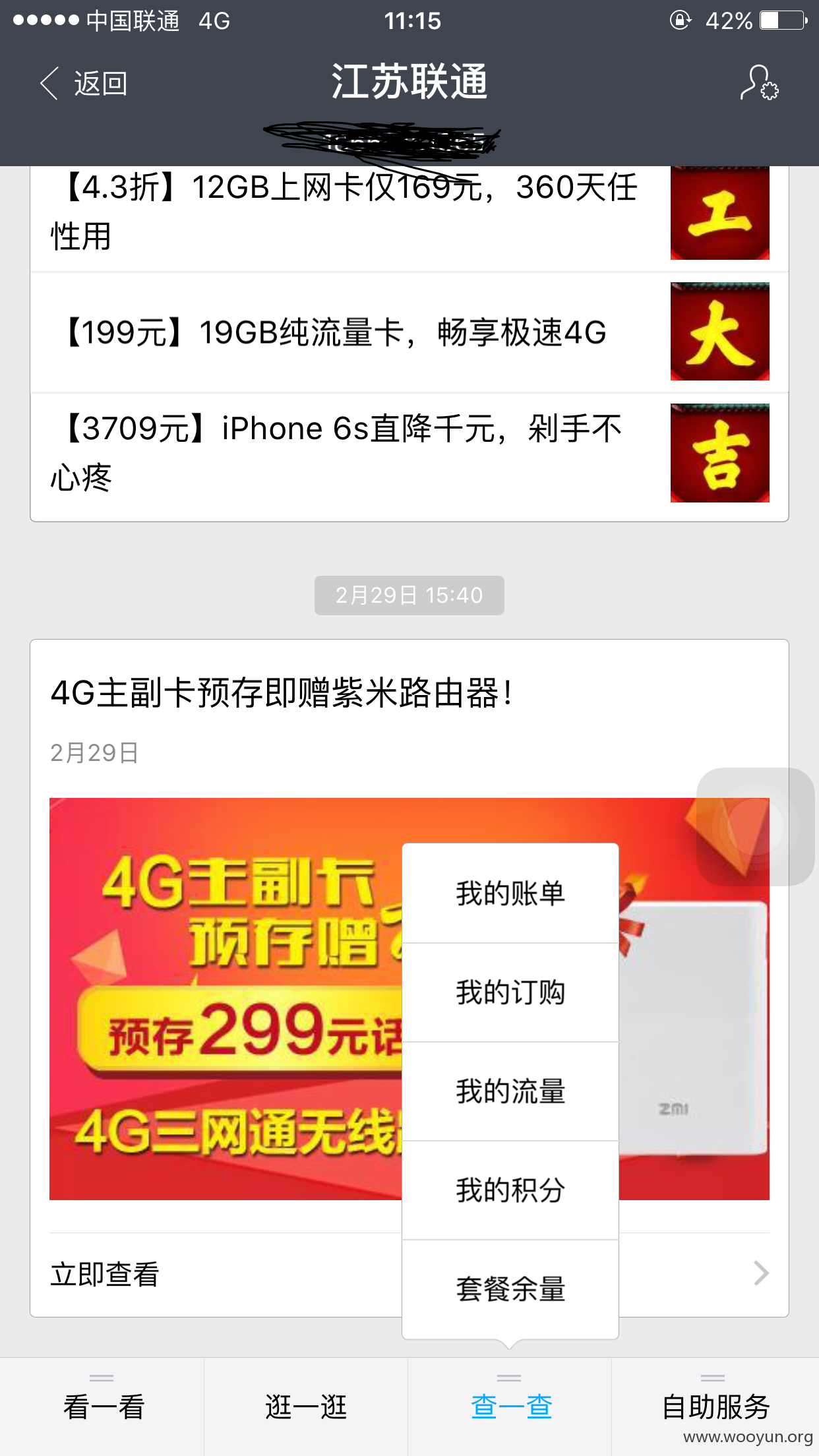Viewport: 819px width, 1456px height.
Task: Open the 19GB纯流量卡 199元 article
Action: point(409,332)
